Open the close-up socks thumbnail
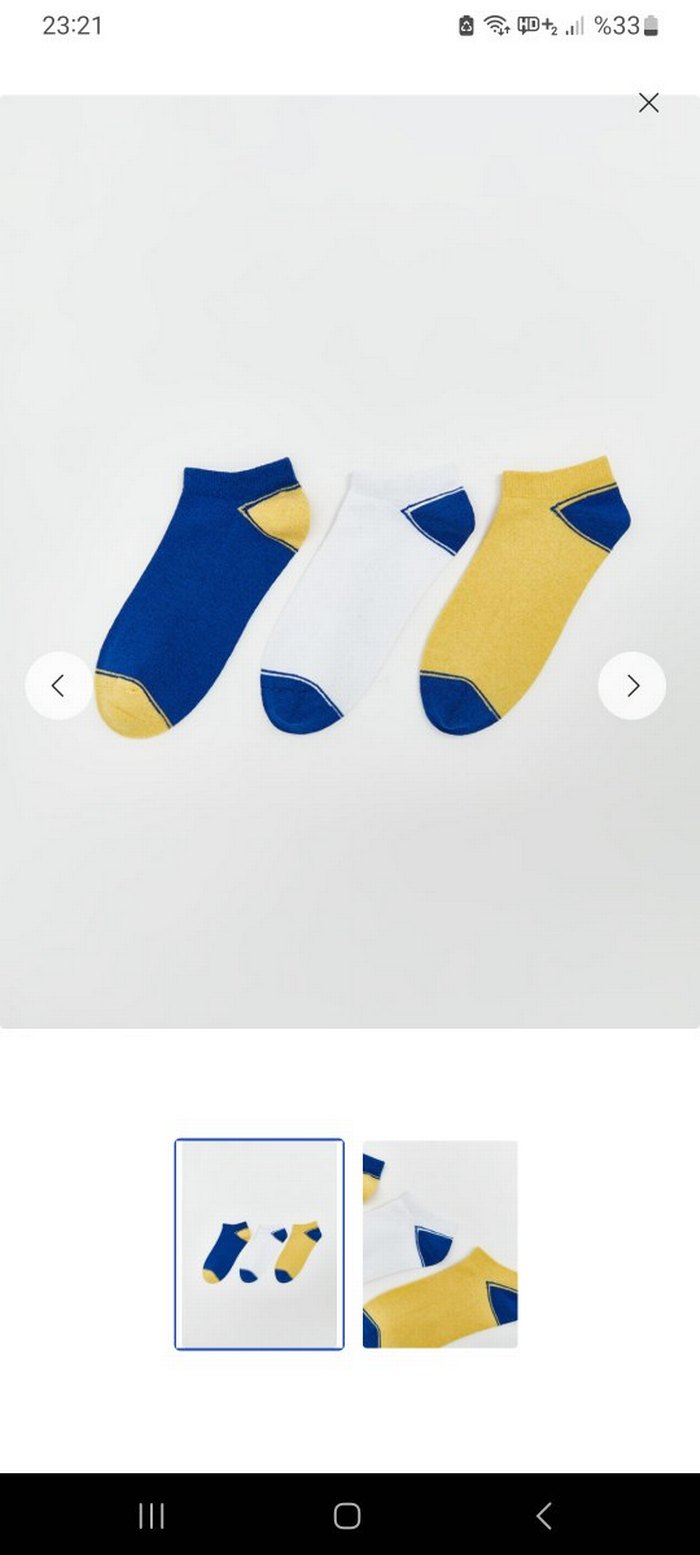This screenshot has height=1555, width=700. pyautogui.click(x=440, y=1244)
